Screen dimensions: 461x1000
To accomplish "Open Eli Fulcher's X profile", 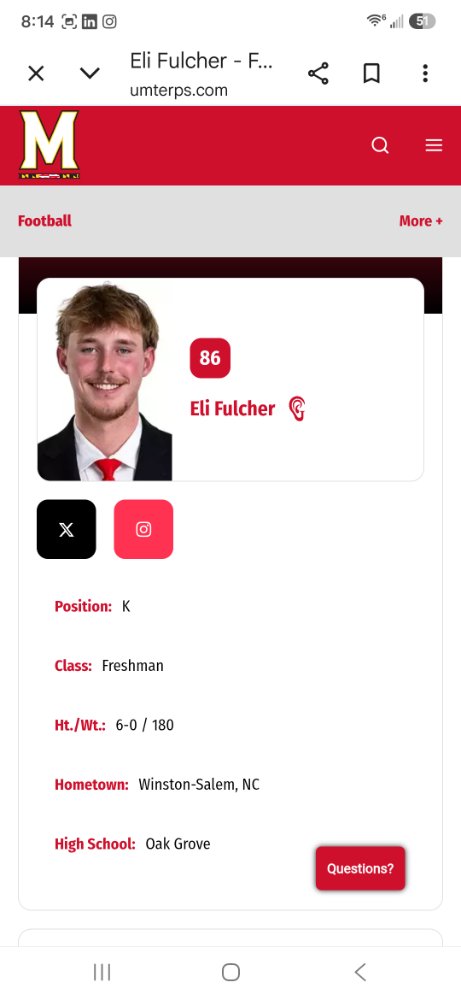I will coord(66,529).
